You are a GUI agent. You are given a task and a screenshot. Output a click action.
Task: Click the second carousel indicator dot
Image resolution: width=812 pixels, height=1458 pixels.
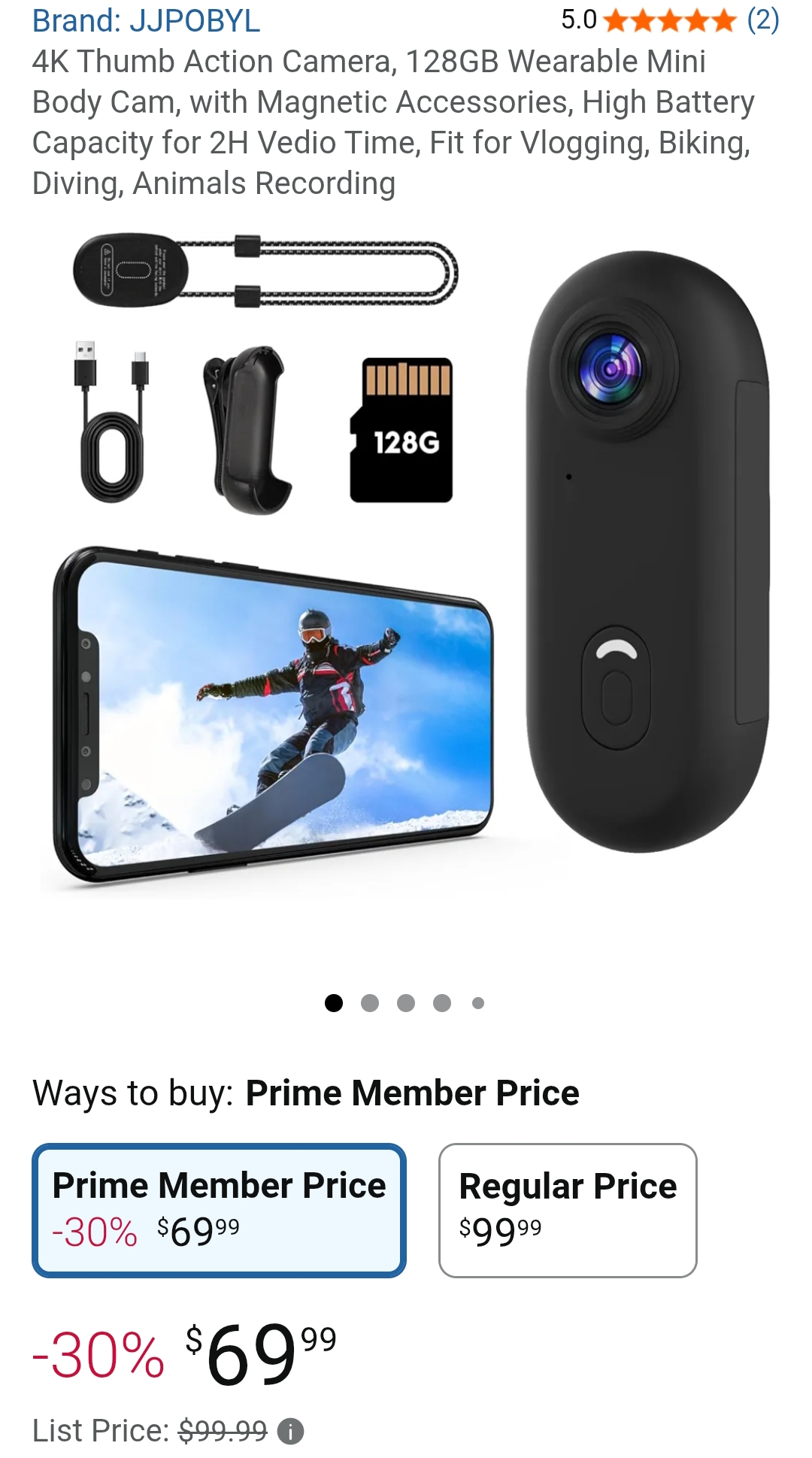tap(369, 1002)
